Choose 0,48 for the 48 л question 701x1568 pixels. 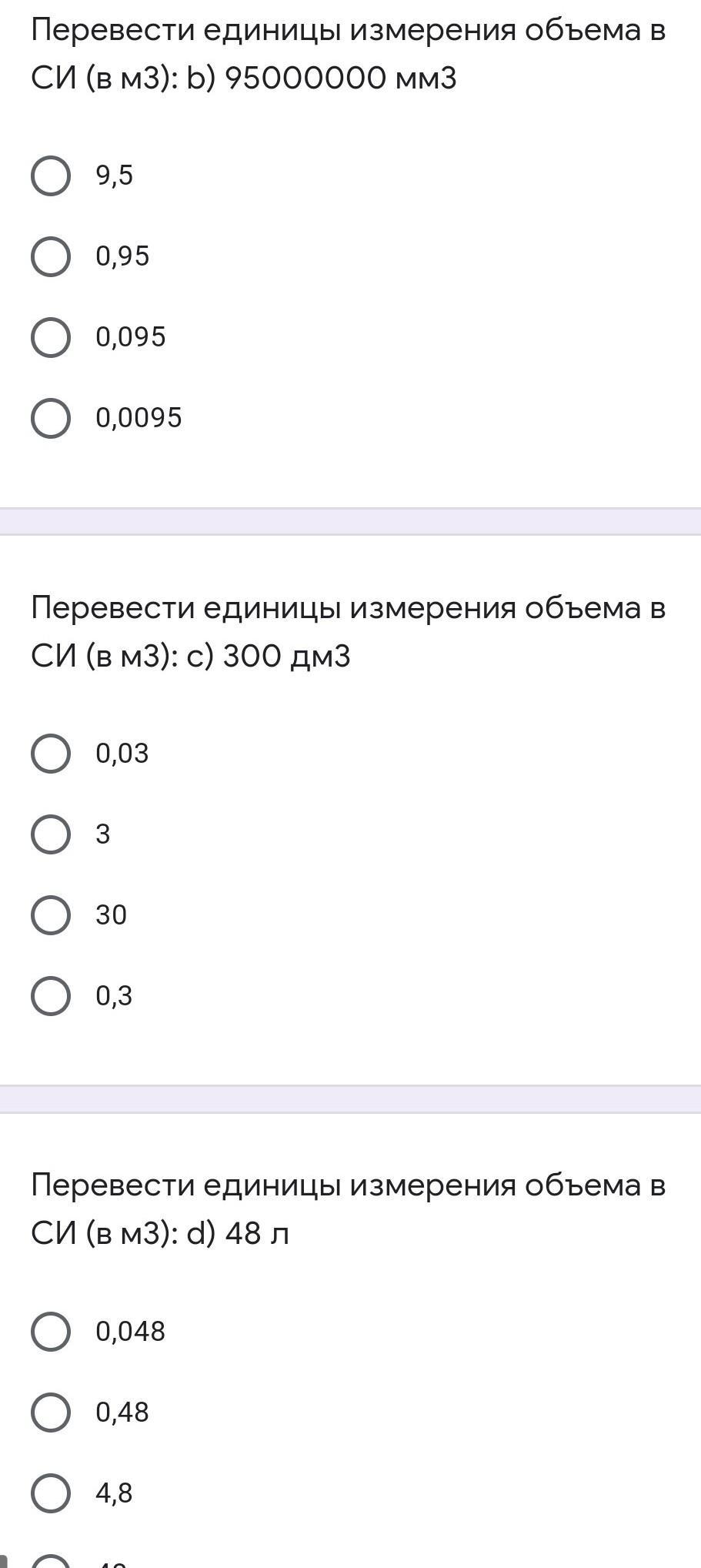click(x=51, y=1413)
